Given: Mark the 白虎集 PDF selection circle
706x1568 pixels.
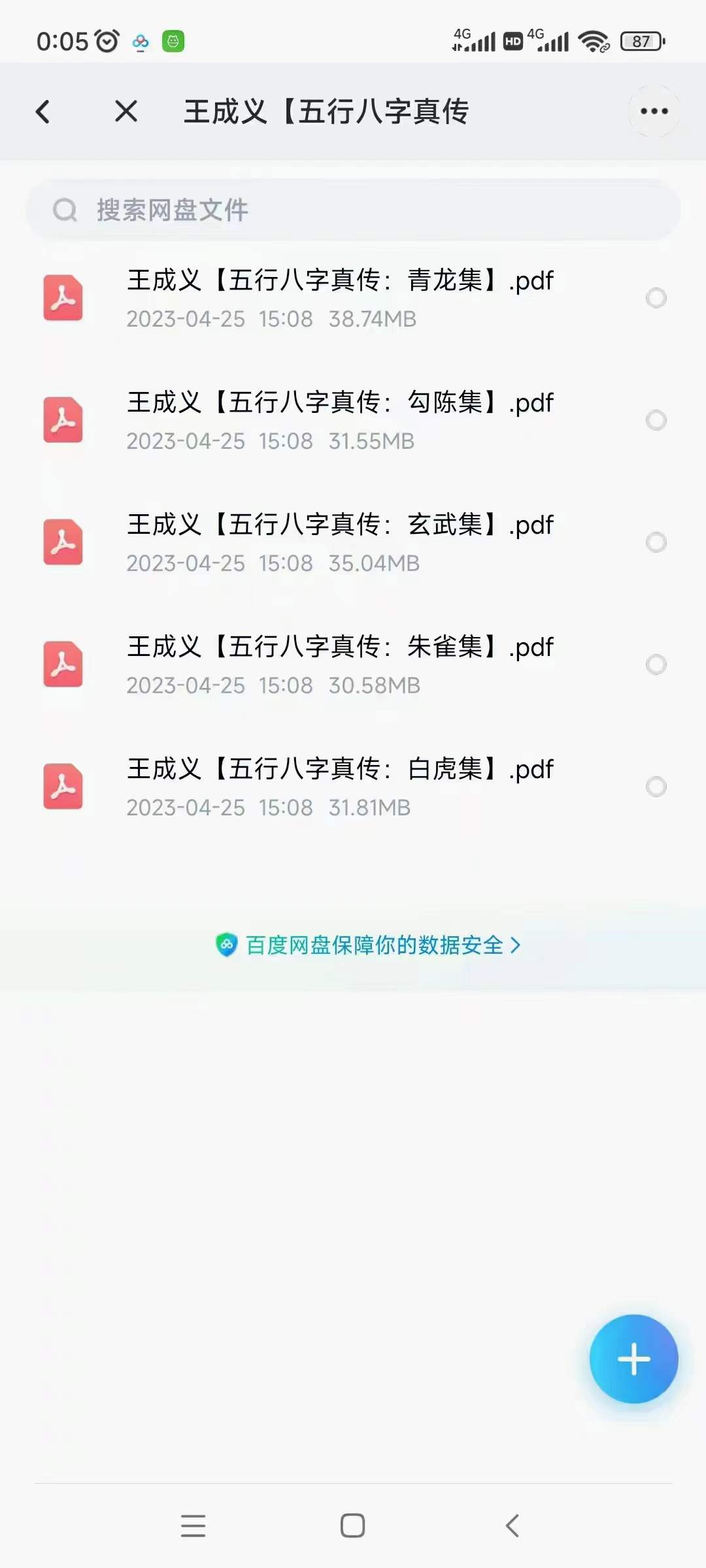Looking at the screenshot, I should (x=656, y=786).
